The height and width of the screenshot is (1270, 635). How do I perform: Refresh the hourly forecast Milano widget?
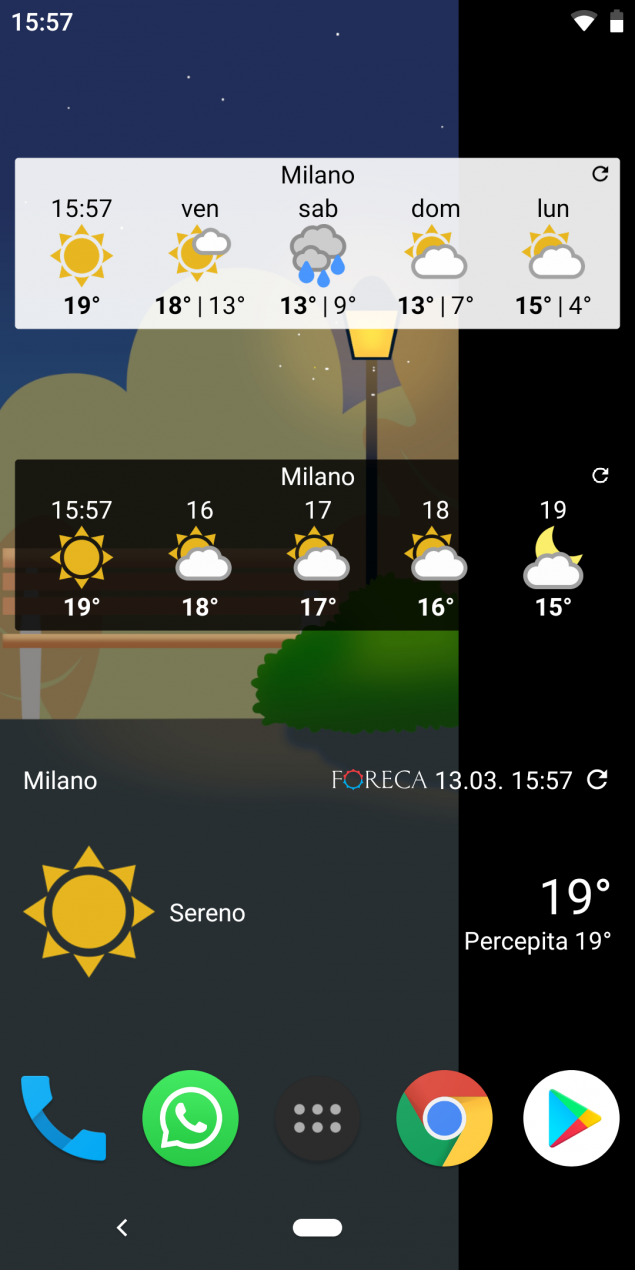point(600,476)
